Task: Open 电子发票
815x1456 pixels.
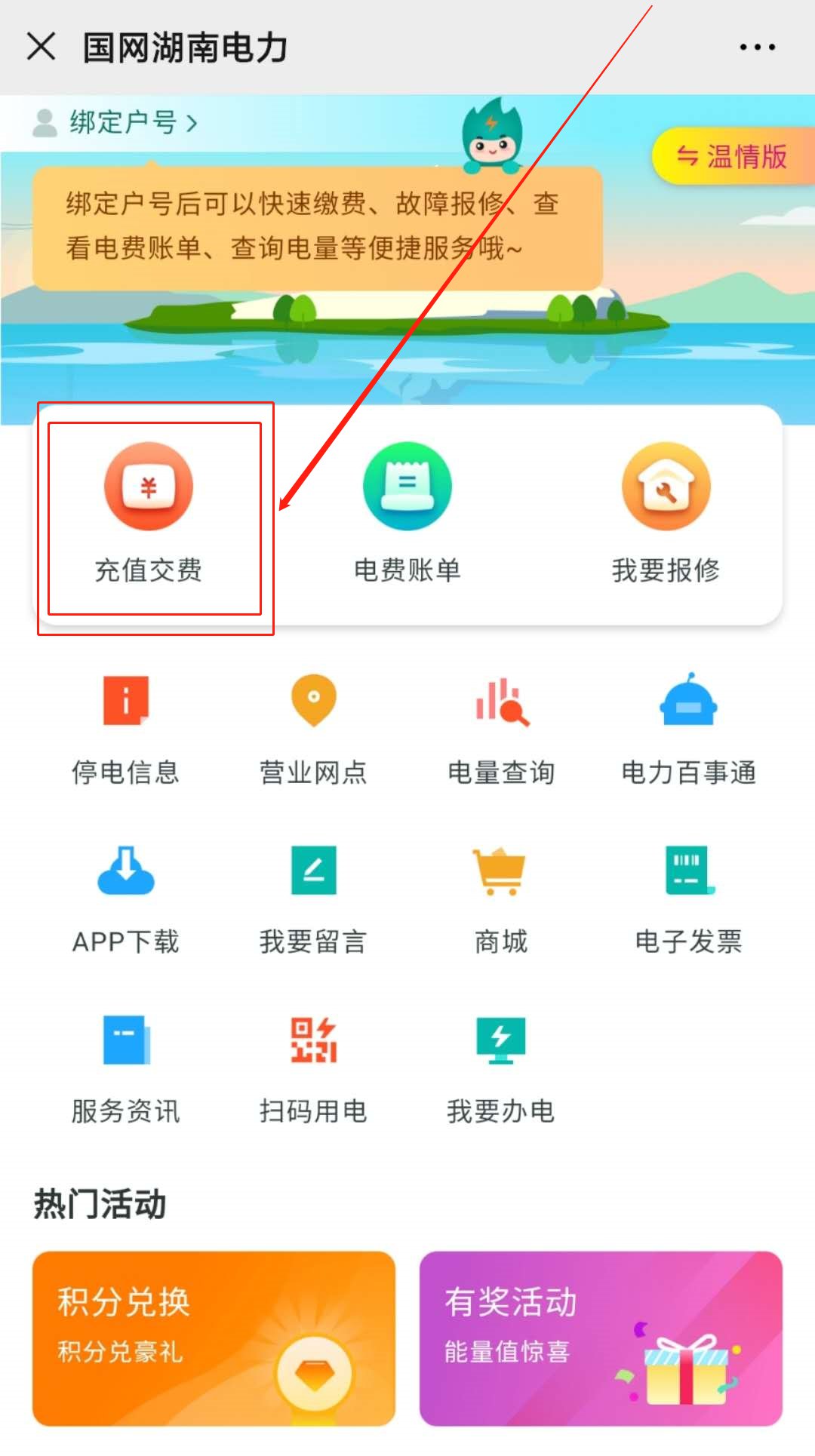Action: coord(688,898)
